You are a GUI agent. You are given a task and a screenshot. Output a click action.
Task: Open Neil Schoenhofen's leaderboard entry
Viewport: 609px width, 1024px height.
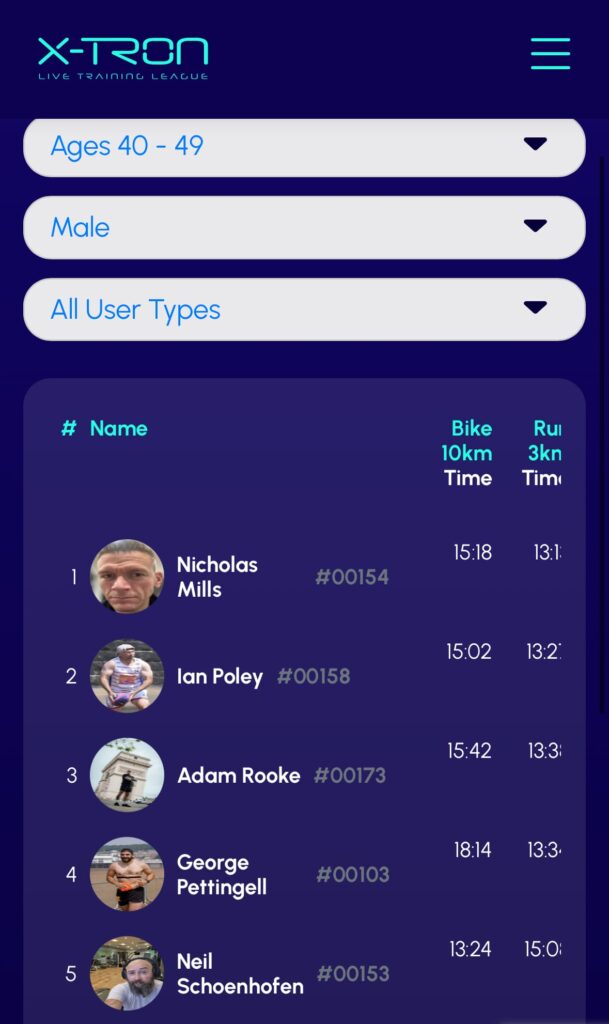pyautogui.click(x=239, y=973)
